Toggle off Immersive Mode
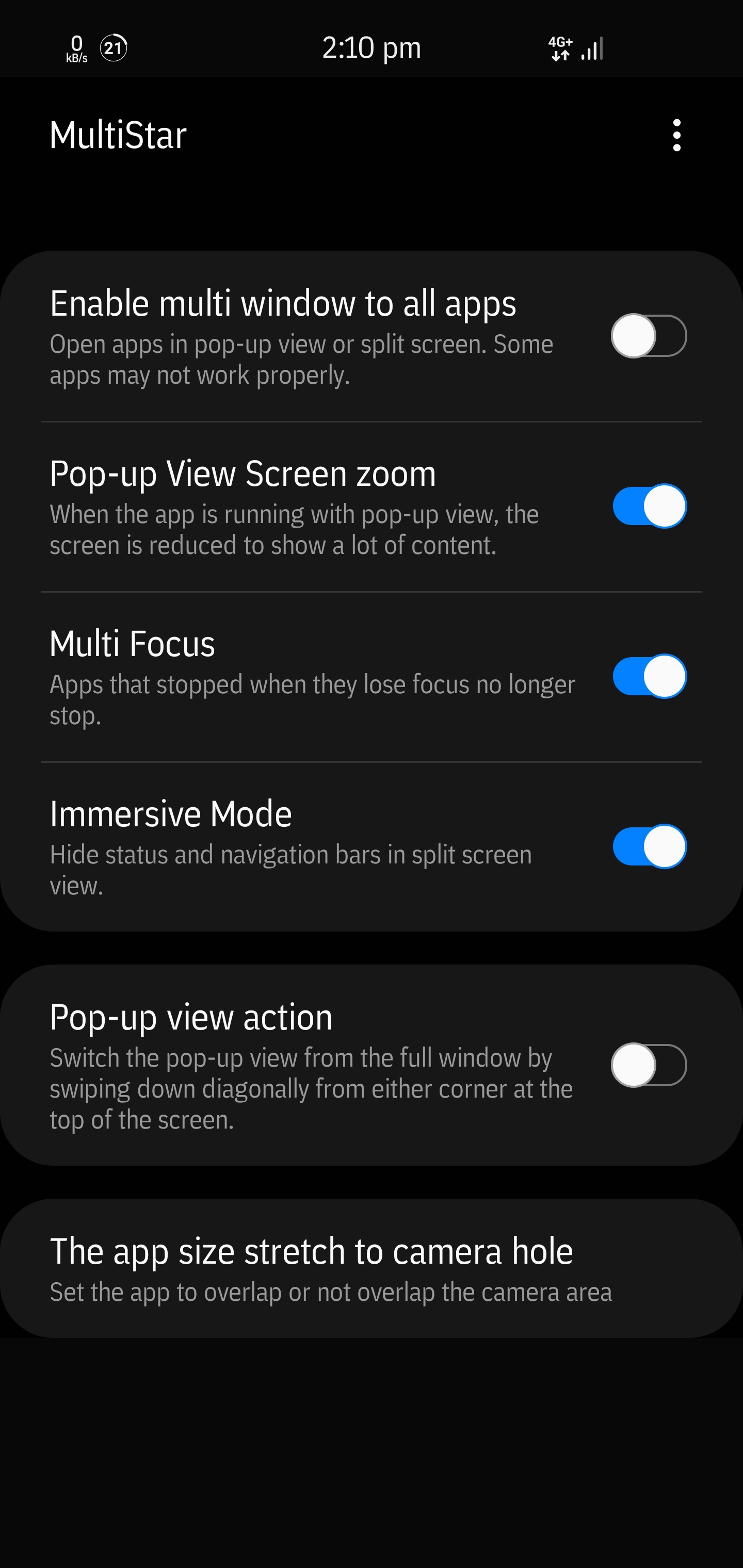Screen dimensions: 743x1568 pyautogui.click(x=649, y=847)
